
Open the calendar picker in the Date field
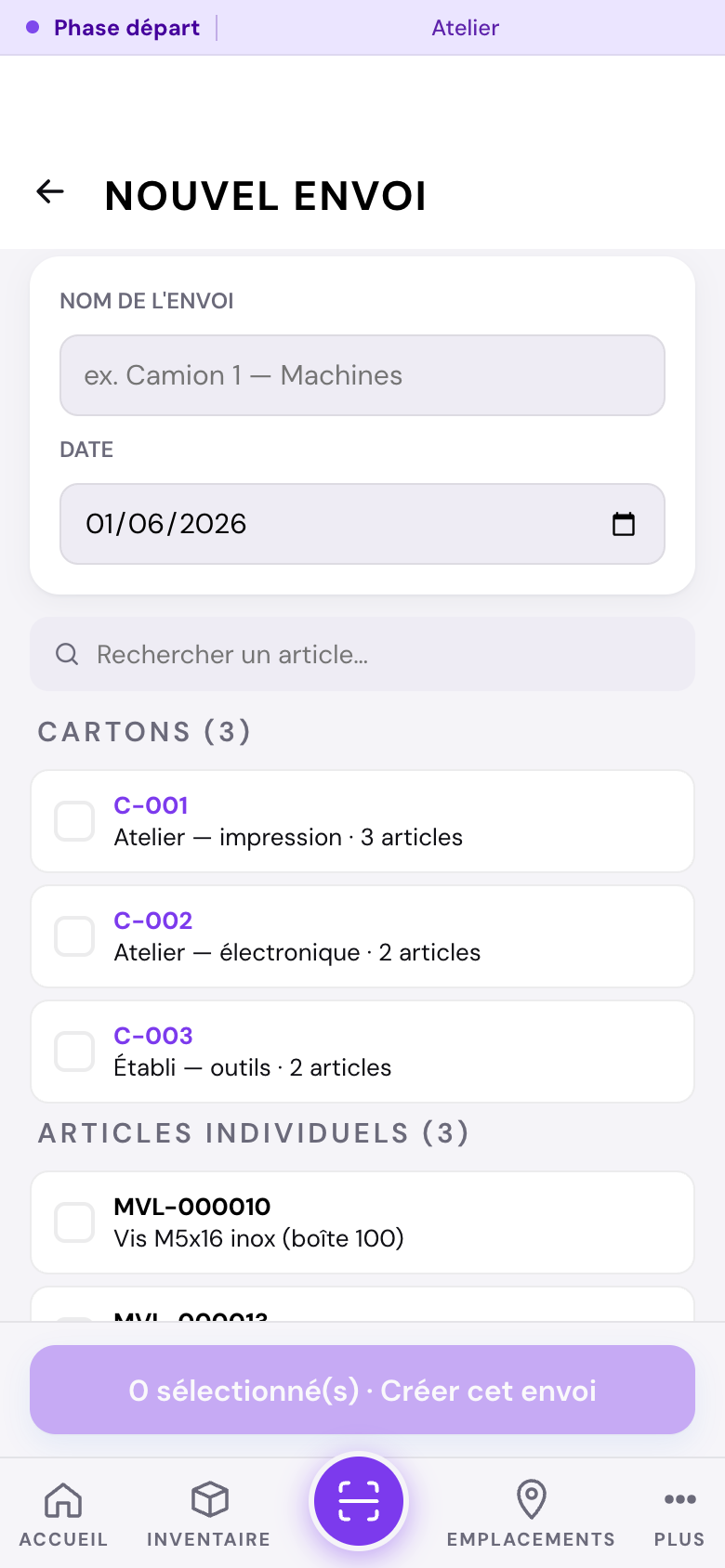pyautogui.click(x=624, y=524)
